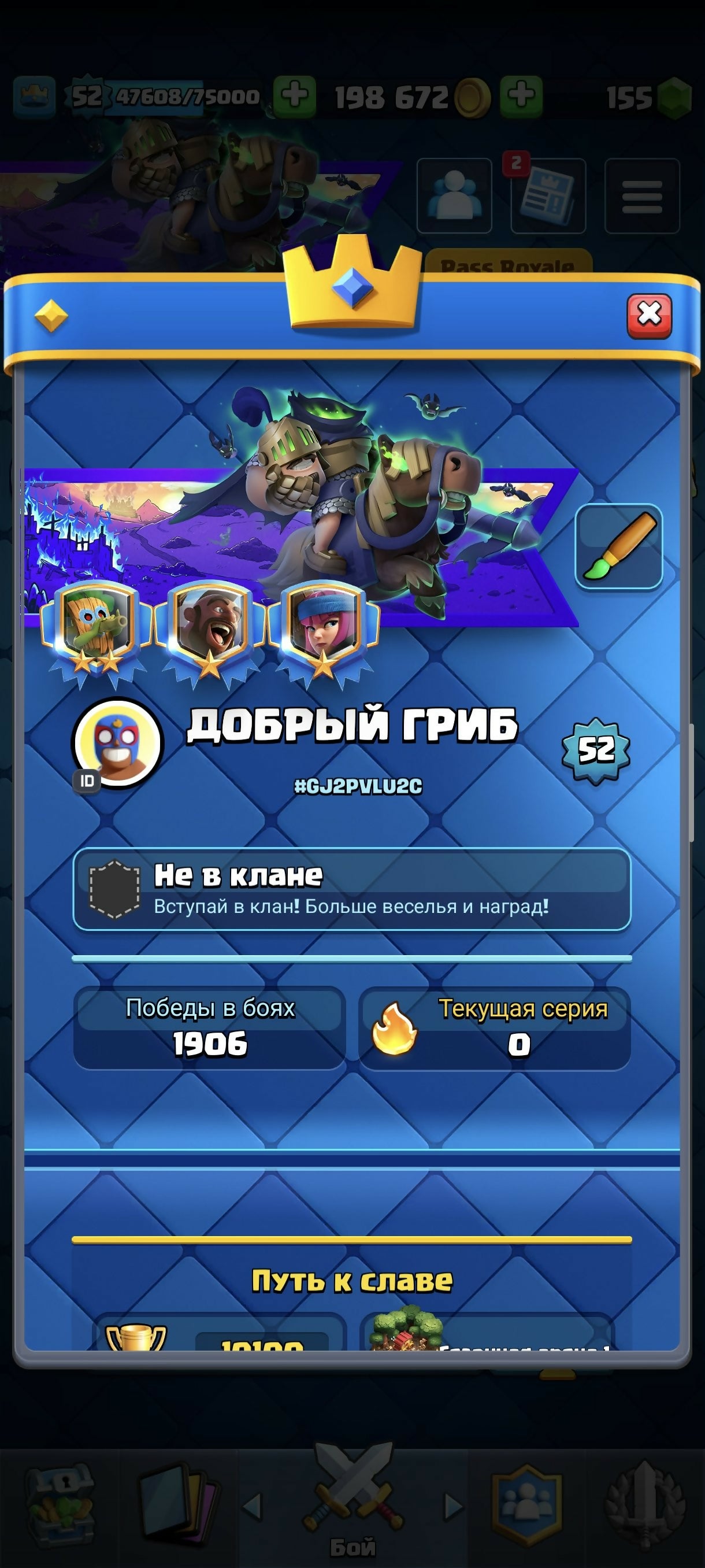The height and width of the screenshot is (1568, 705).
Task: Open the Archer badge
Action: coord(324,630)
